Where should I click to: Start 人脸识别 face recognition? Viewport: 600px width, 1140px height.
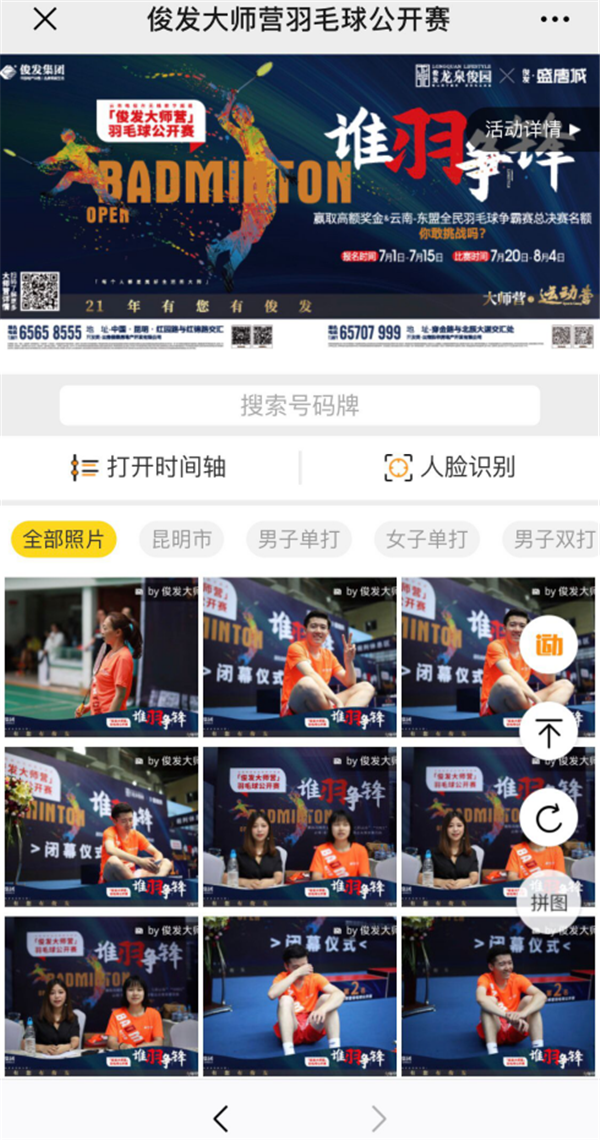coord(450,467)
